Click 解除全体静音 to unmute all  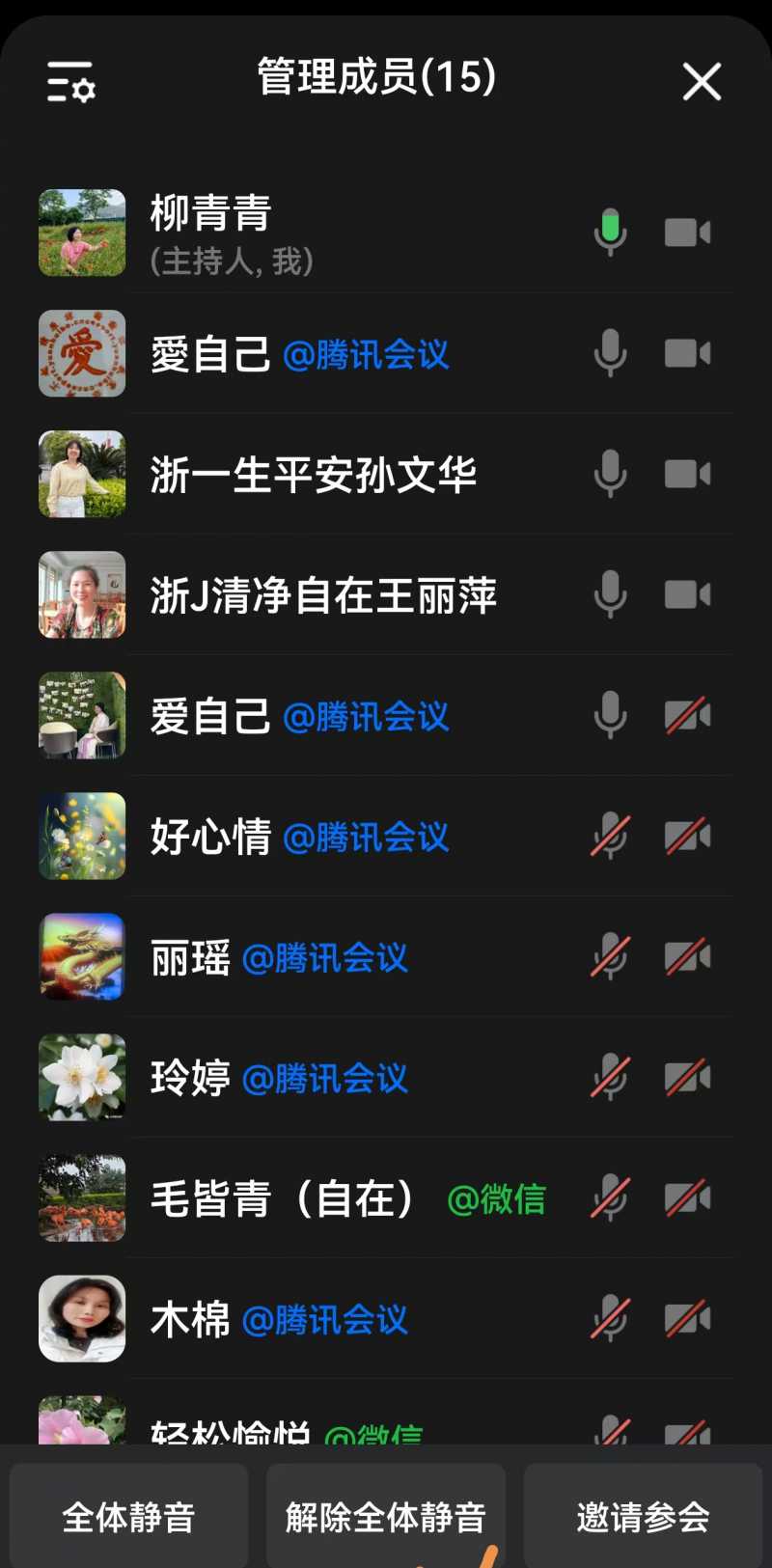pos(384,1515)
